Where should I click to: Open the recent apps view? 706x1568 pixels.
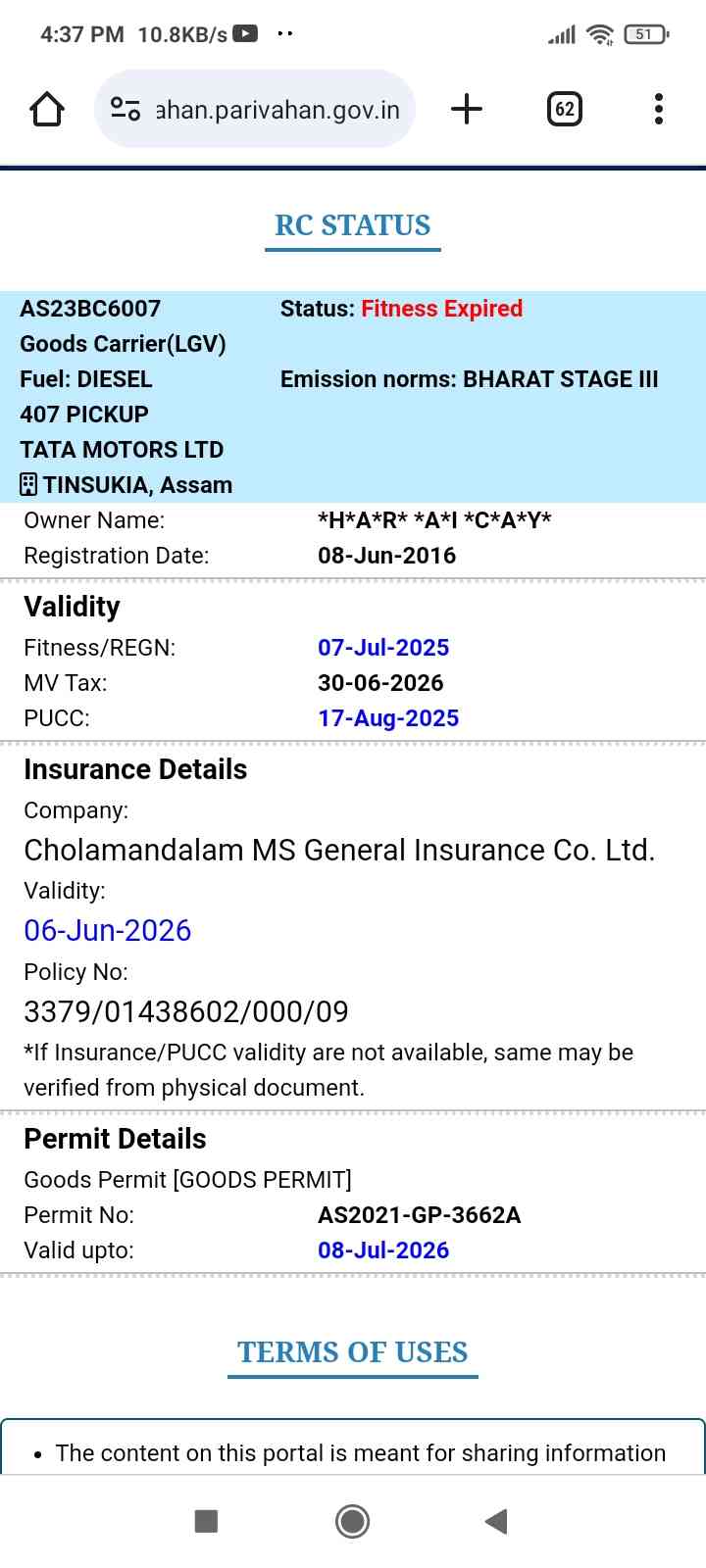pos(206,1521)
